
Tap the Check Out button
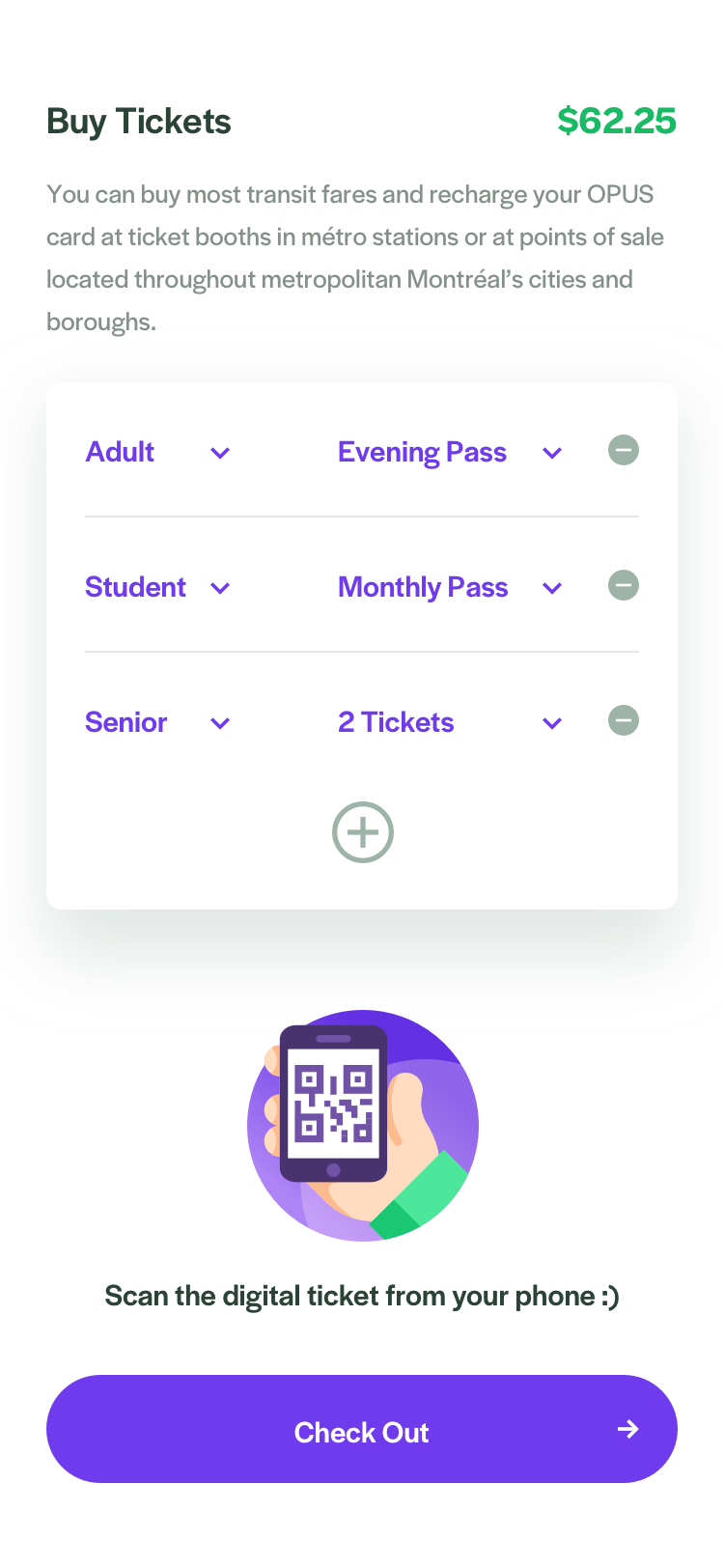pos(362,1429)
